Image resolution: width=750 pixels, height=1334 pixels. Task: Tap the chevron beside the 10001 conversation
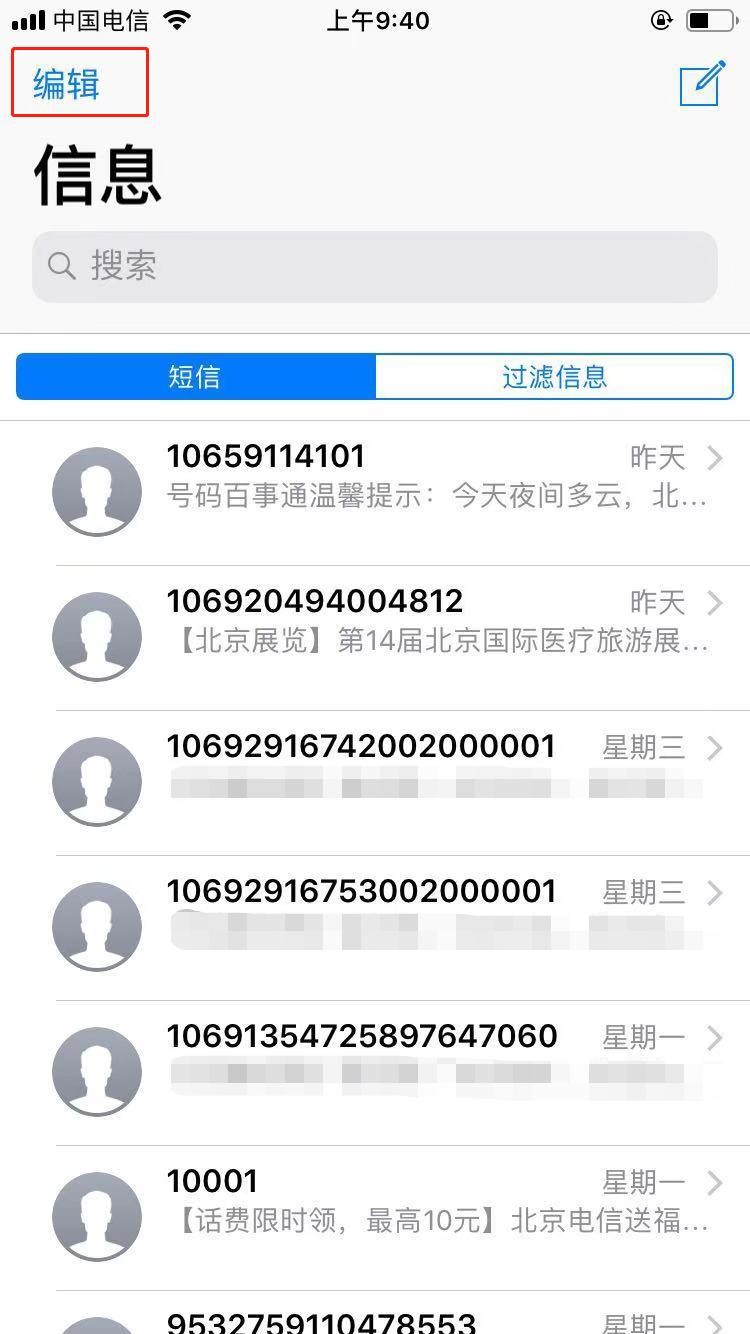click(x=716, y=1185)
